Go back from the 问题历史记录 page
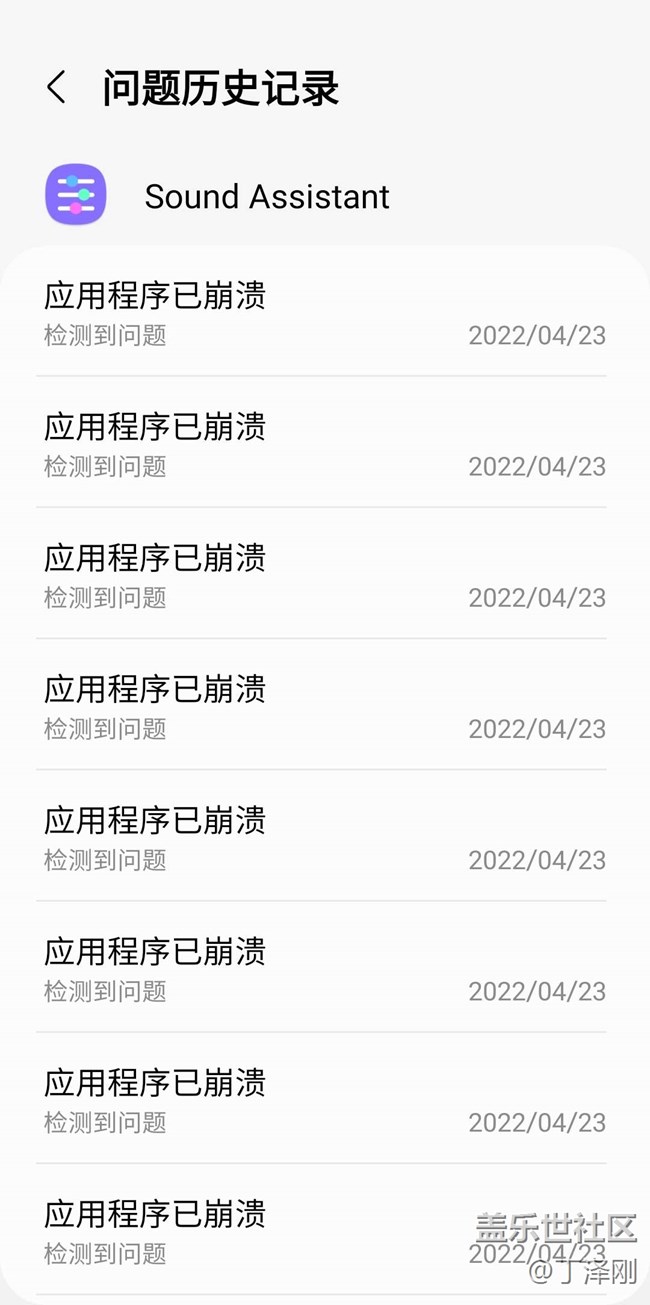The image size is (650, 1305). [56, 88]
